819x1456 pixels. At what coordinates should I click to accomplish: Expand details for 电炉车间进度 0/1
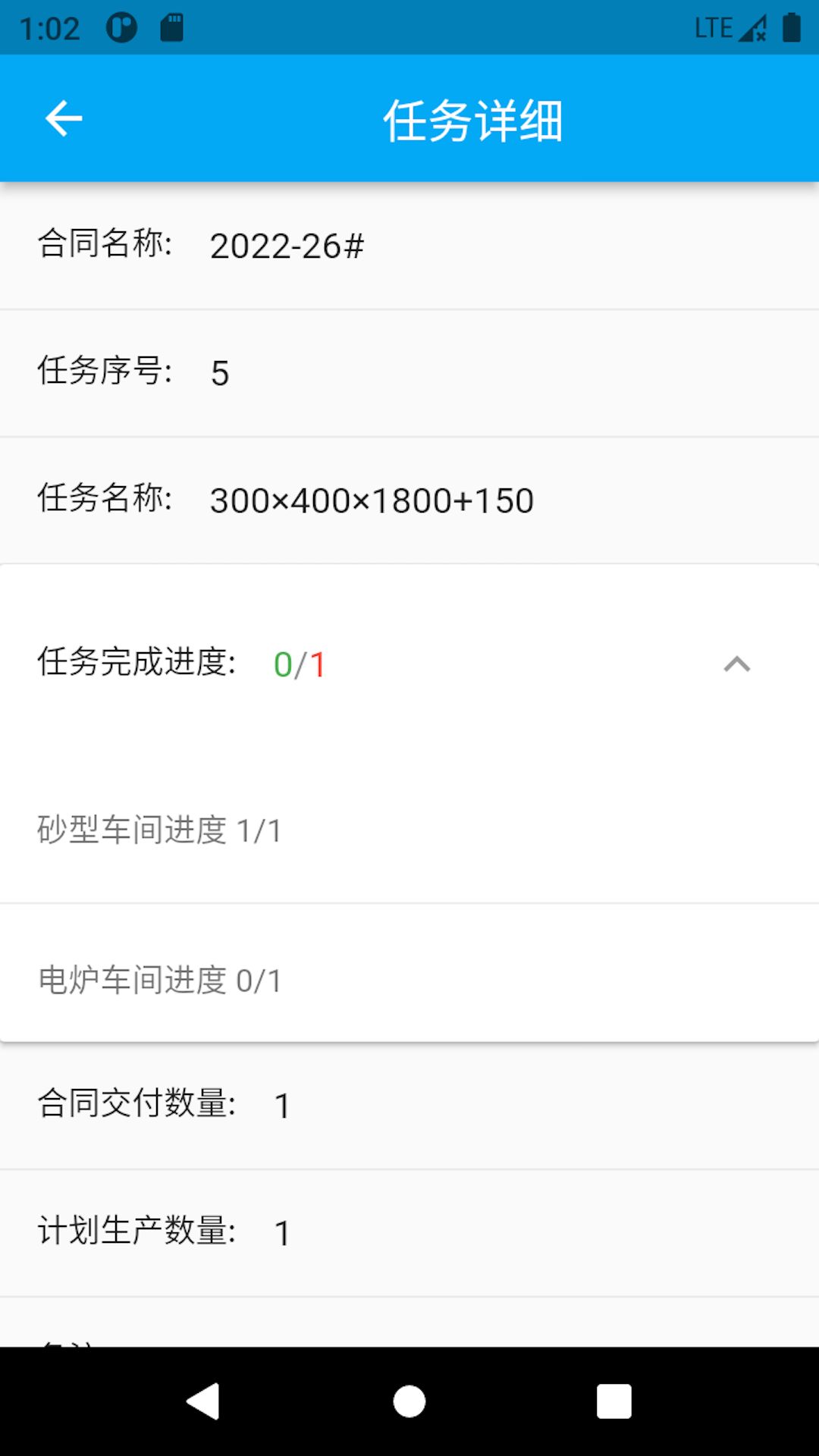[158, 981]
